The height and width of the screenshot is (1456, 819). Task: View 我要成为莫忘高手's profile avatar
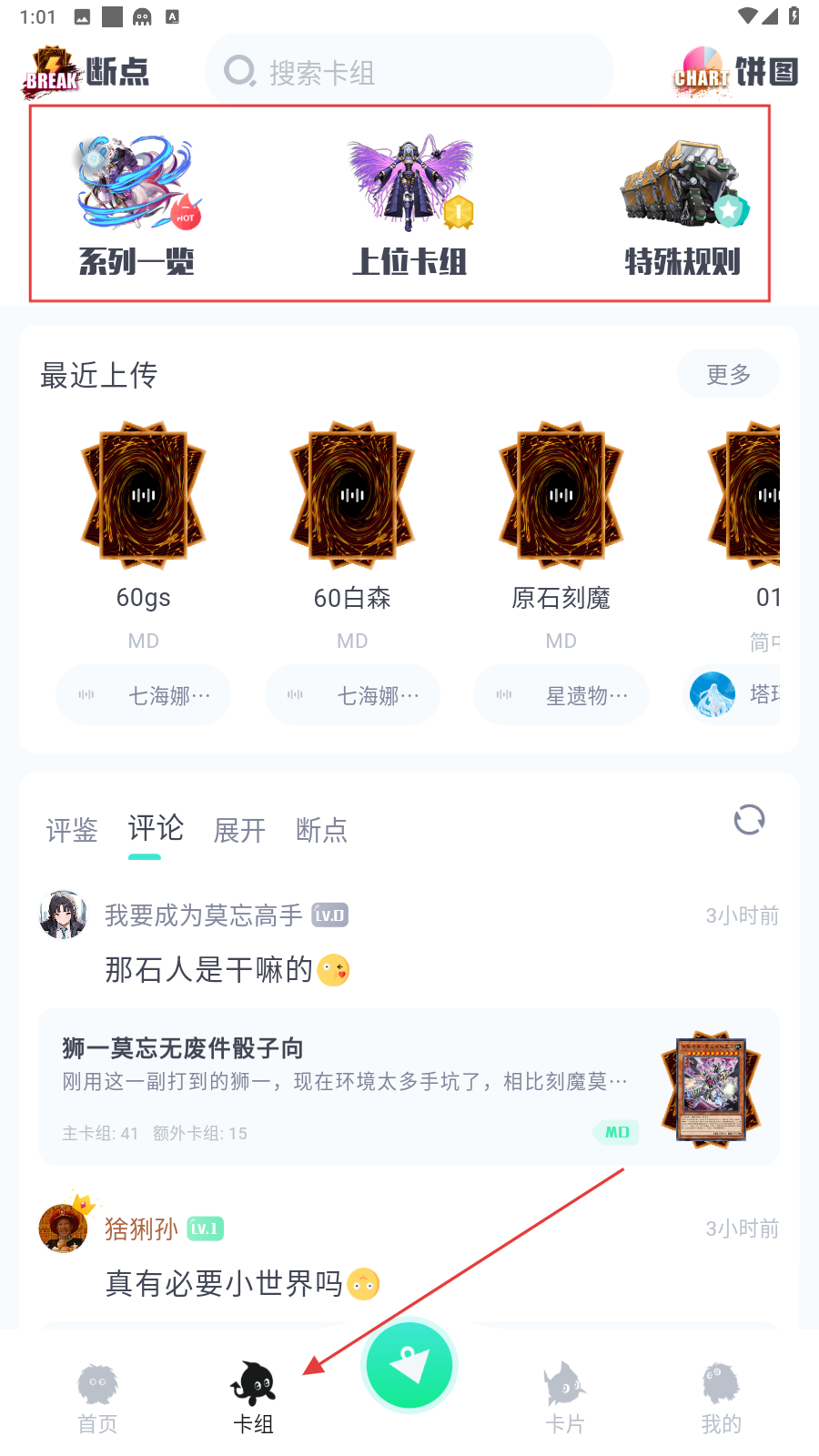63,915
